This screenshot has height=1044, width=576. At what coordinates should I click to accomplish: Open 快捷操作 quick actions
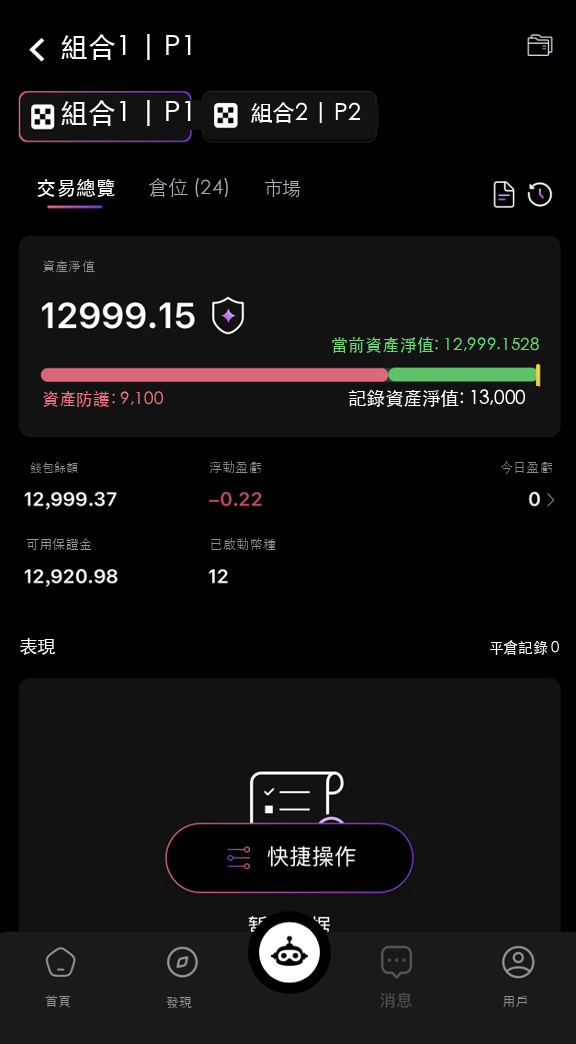coord(289,858)
